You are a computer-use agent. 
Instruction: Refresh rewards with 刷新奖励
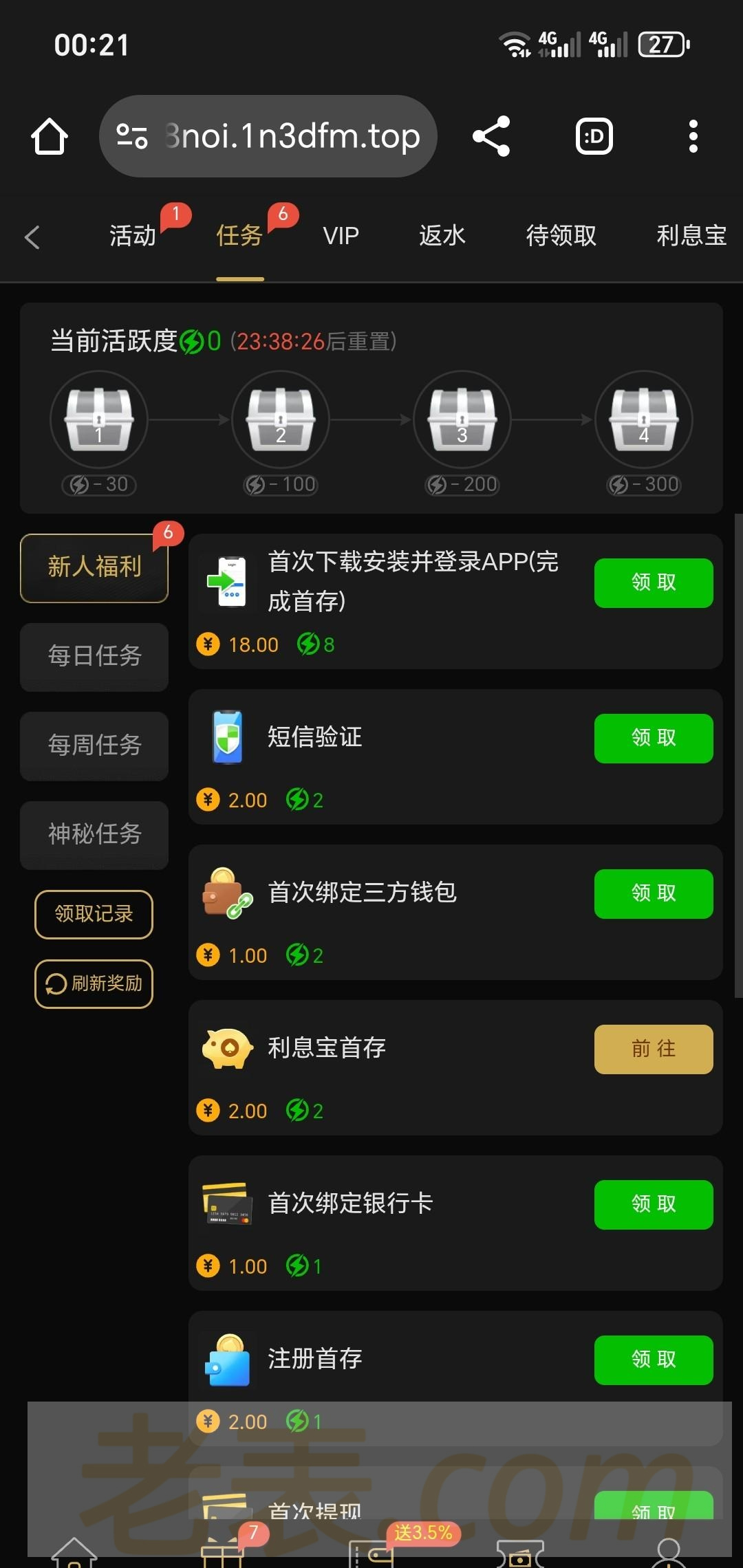tap(94, 983)
